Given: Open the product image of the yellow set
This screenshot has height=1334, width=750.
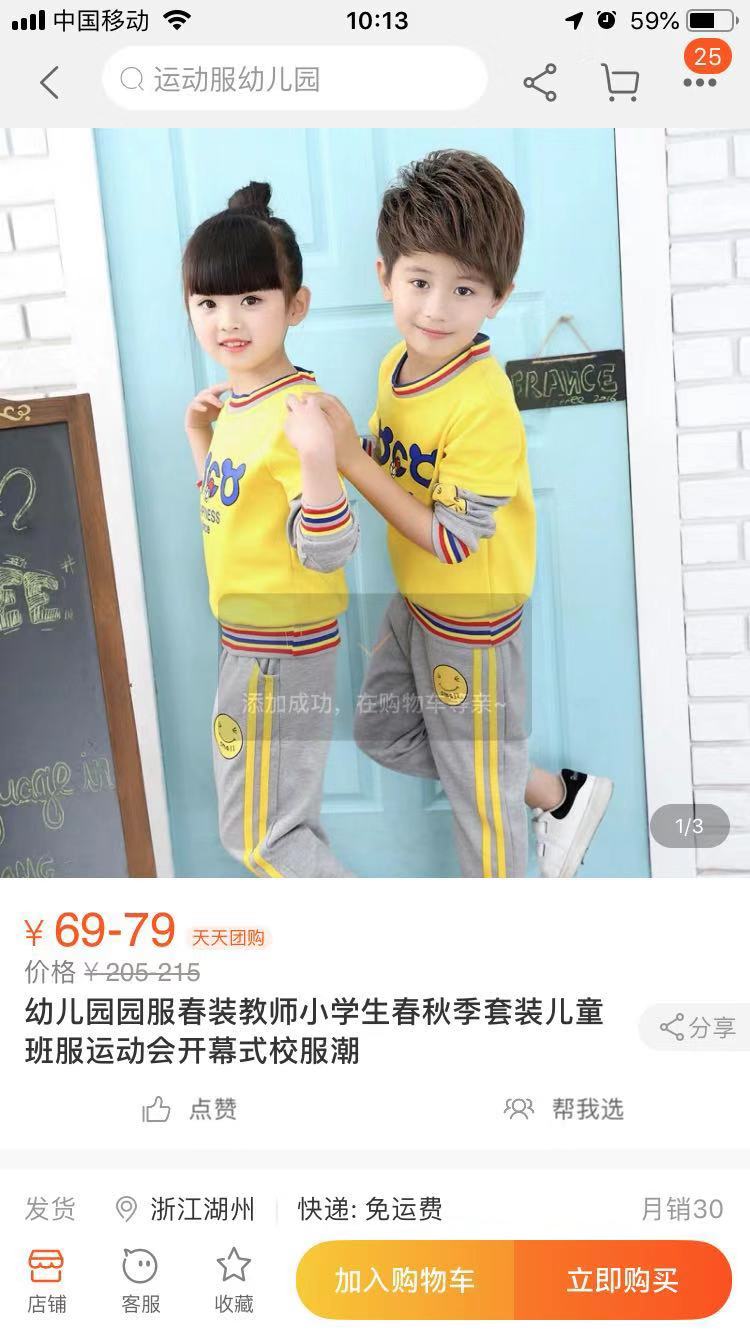Looking at the screenshot, I should 375,500.
